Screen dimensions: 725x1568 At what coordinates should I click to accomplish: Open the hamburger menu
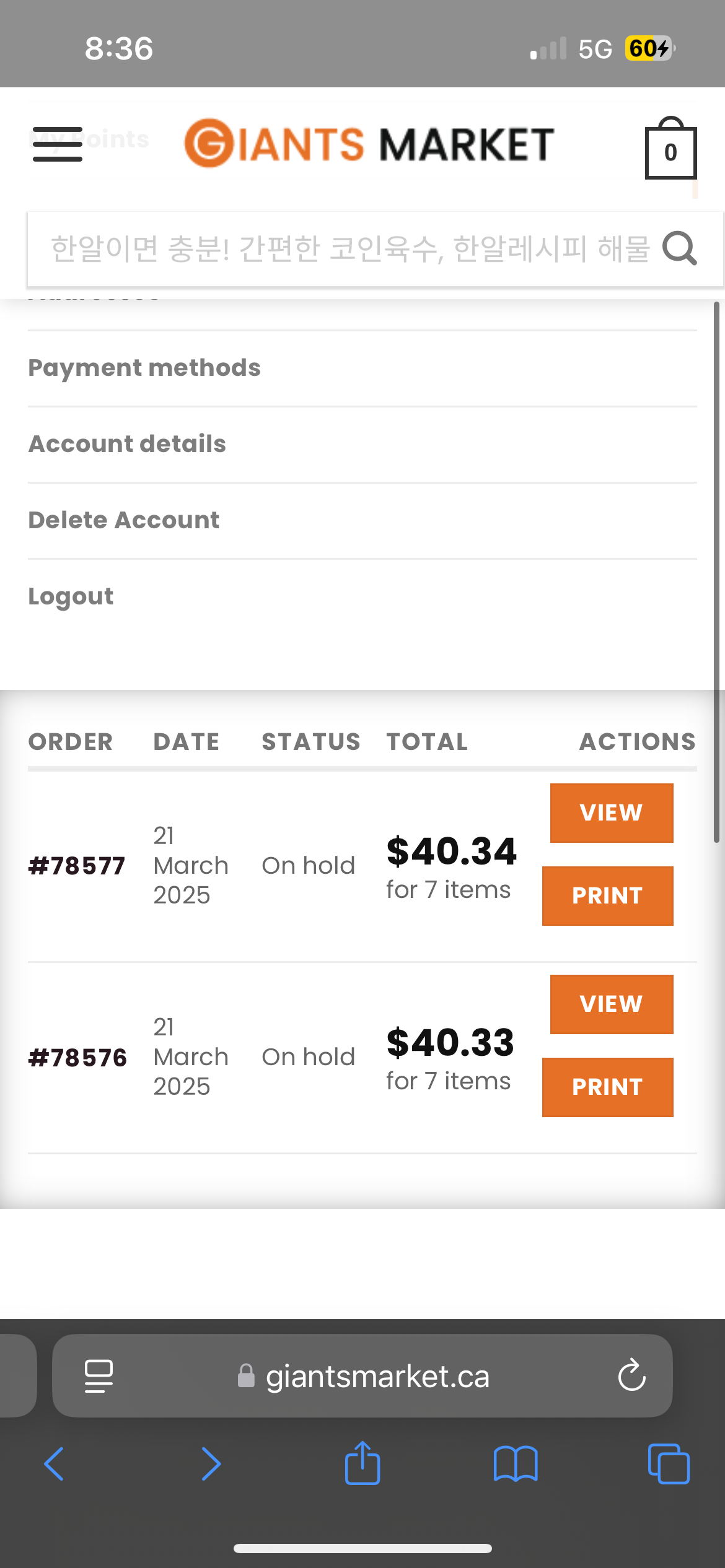[x=58, y=144]
